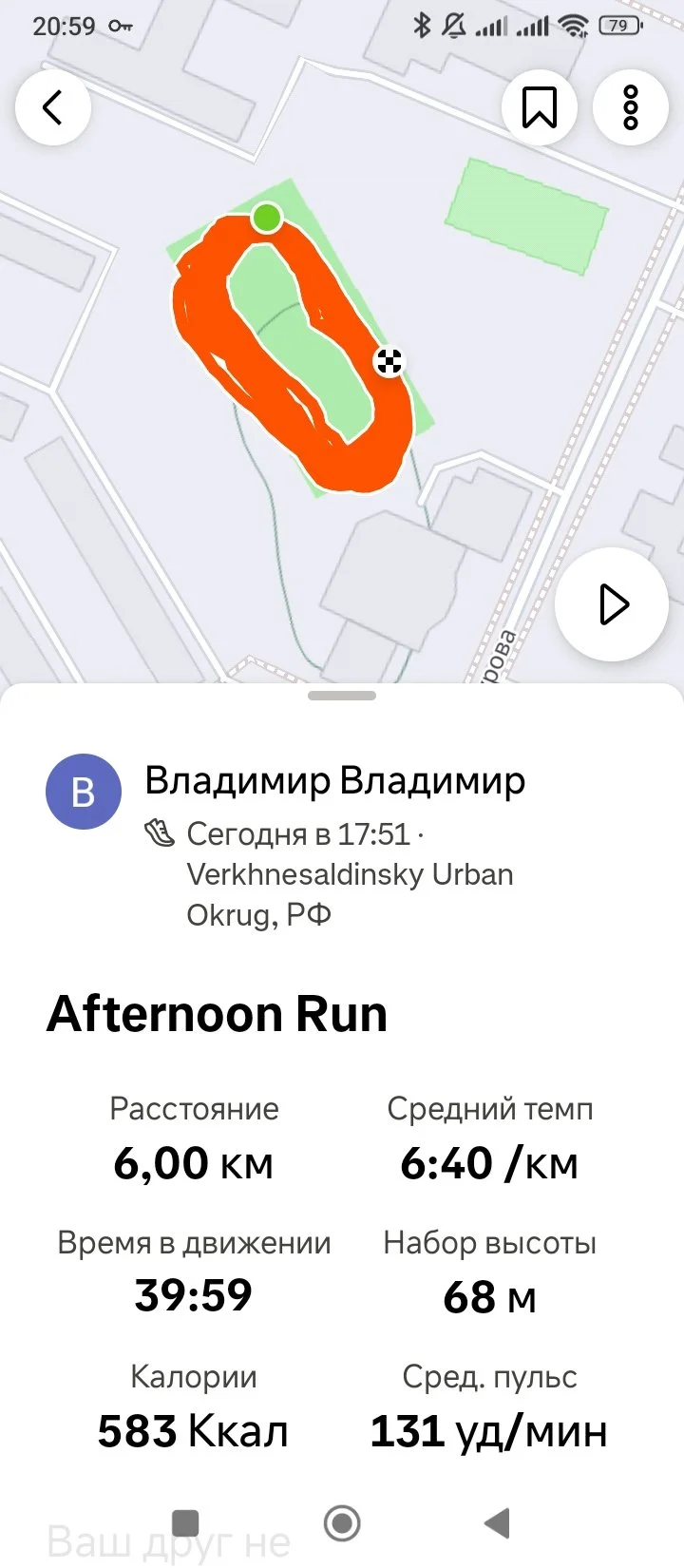
Task: Tap the bottom sheet drag handle
Action: coord(342,696)
